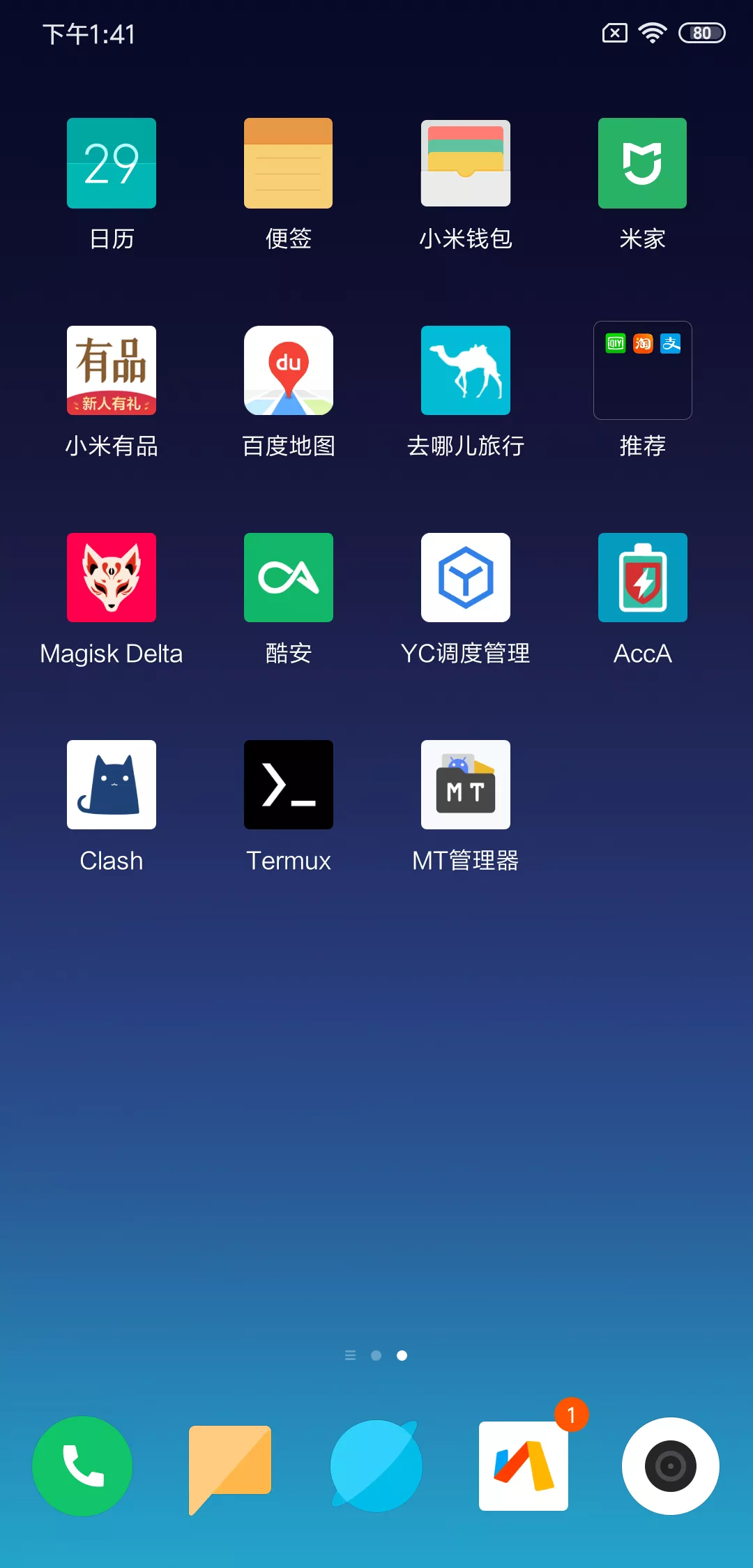Open 去哪儿旅行 travel app
This screenshot has height=1568, width=753.
point(465,370)
